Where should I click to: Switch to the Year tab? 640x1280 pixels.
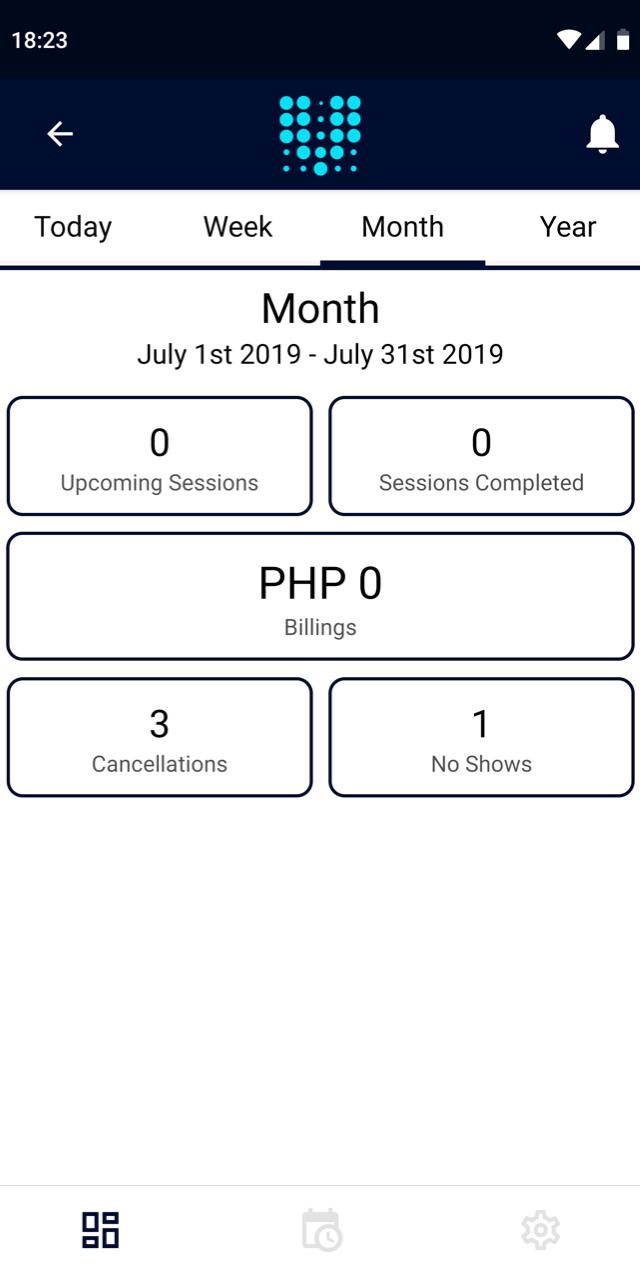pyautogui.click(x=568, y=227)
